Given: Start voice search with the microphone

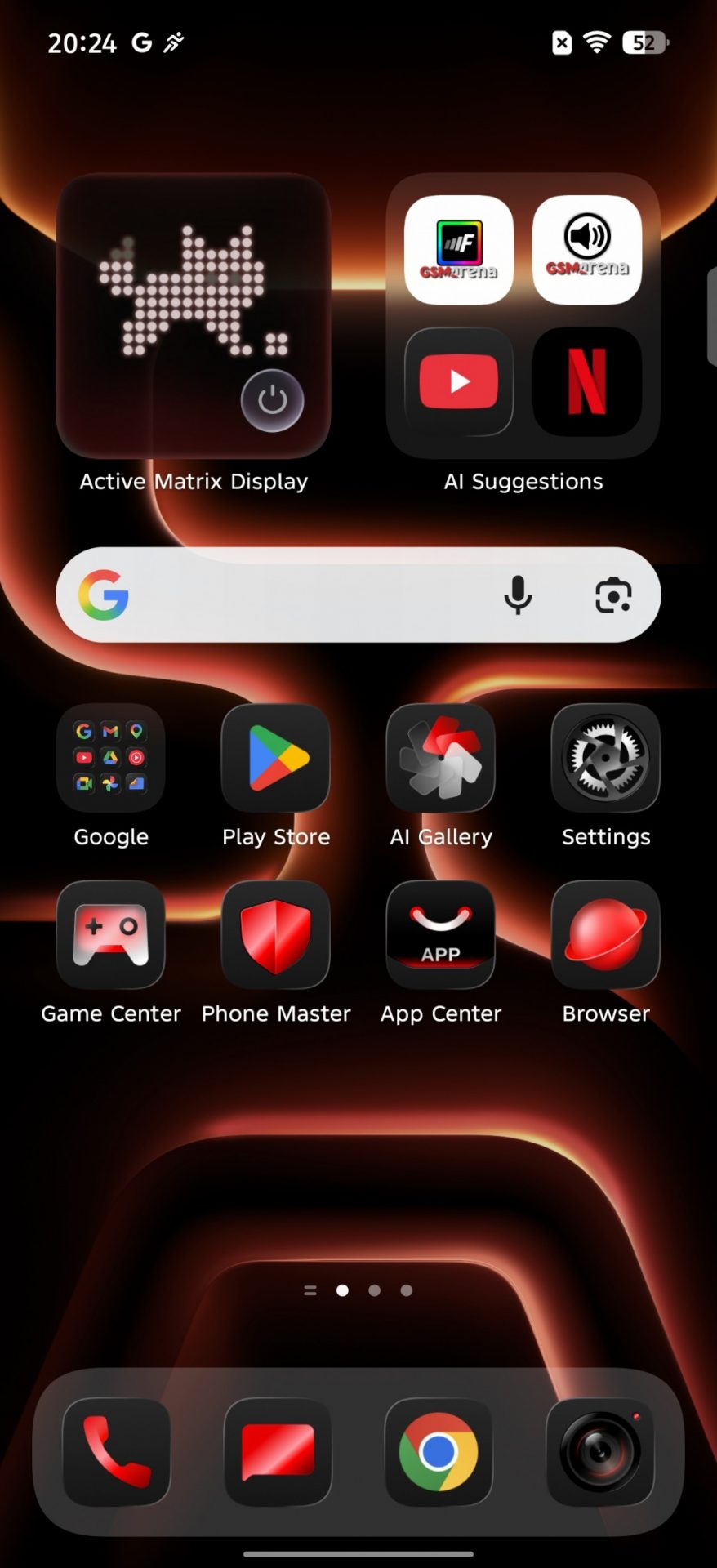Looking at the screenshot, I should [x=518, y=595].
